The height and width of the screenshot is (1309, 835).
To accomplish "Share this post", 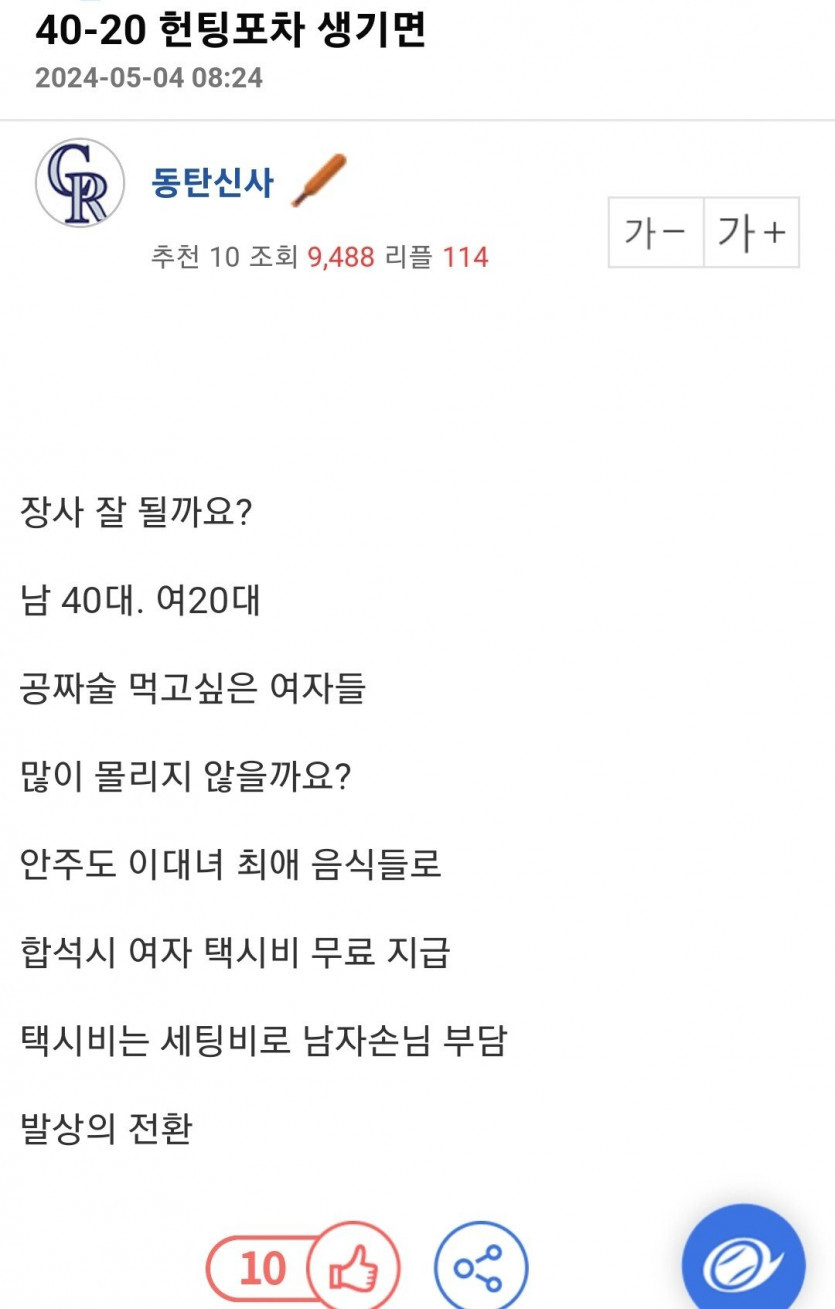I will [x=480, y=1270].
